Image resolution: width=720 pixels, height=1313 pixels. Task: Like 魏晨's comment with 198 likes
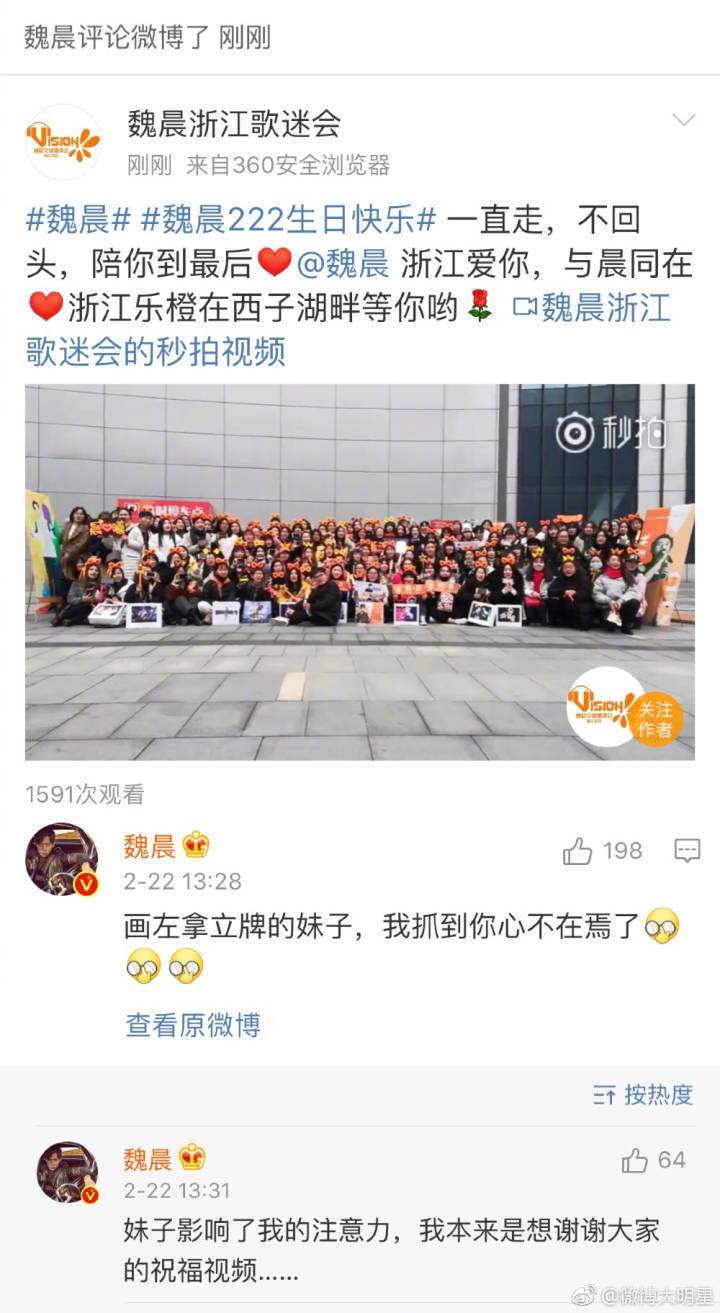(579, 851)
